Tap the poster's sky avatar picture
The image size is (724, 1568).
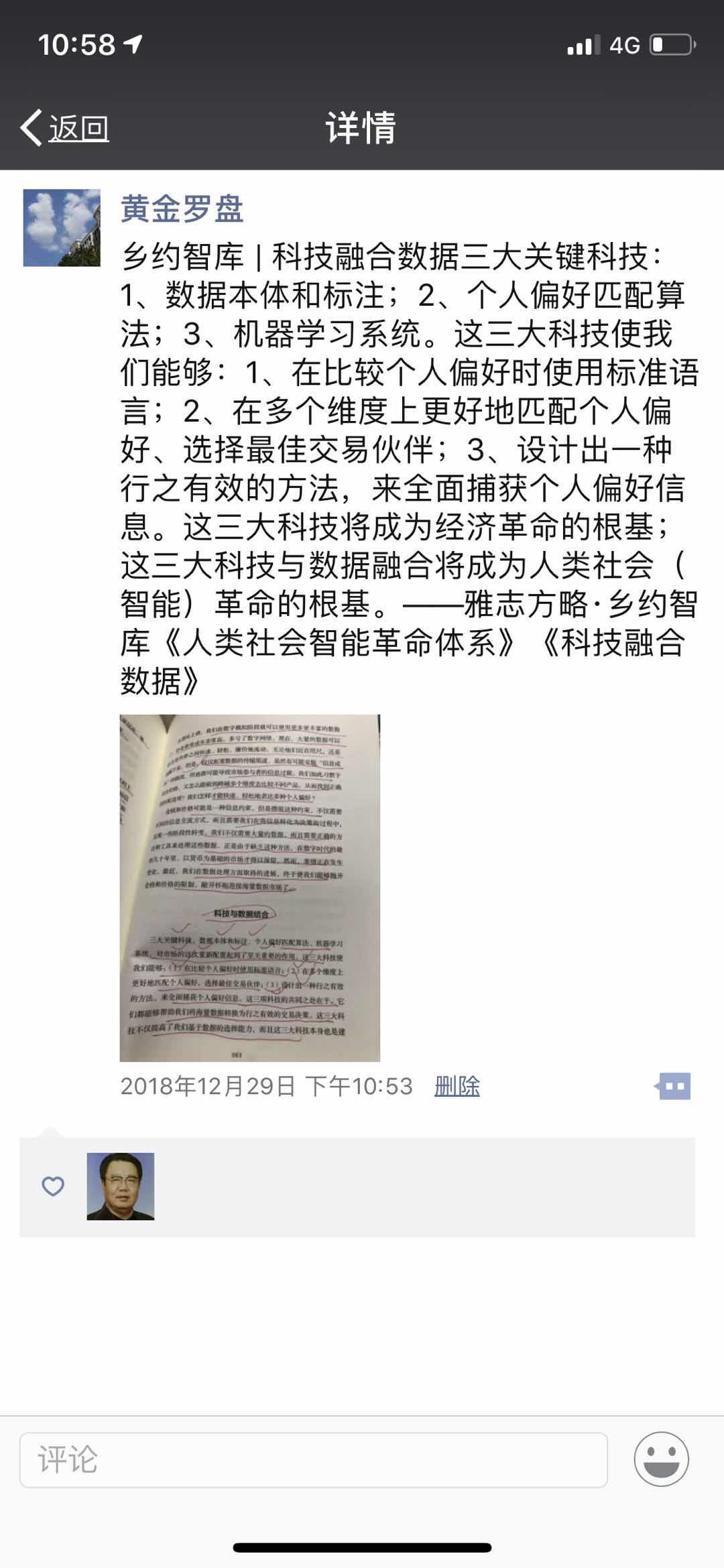[62, 228]
